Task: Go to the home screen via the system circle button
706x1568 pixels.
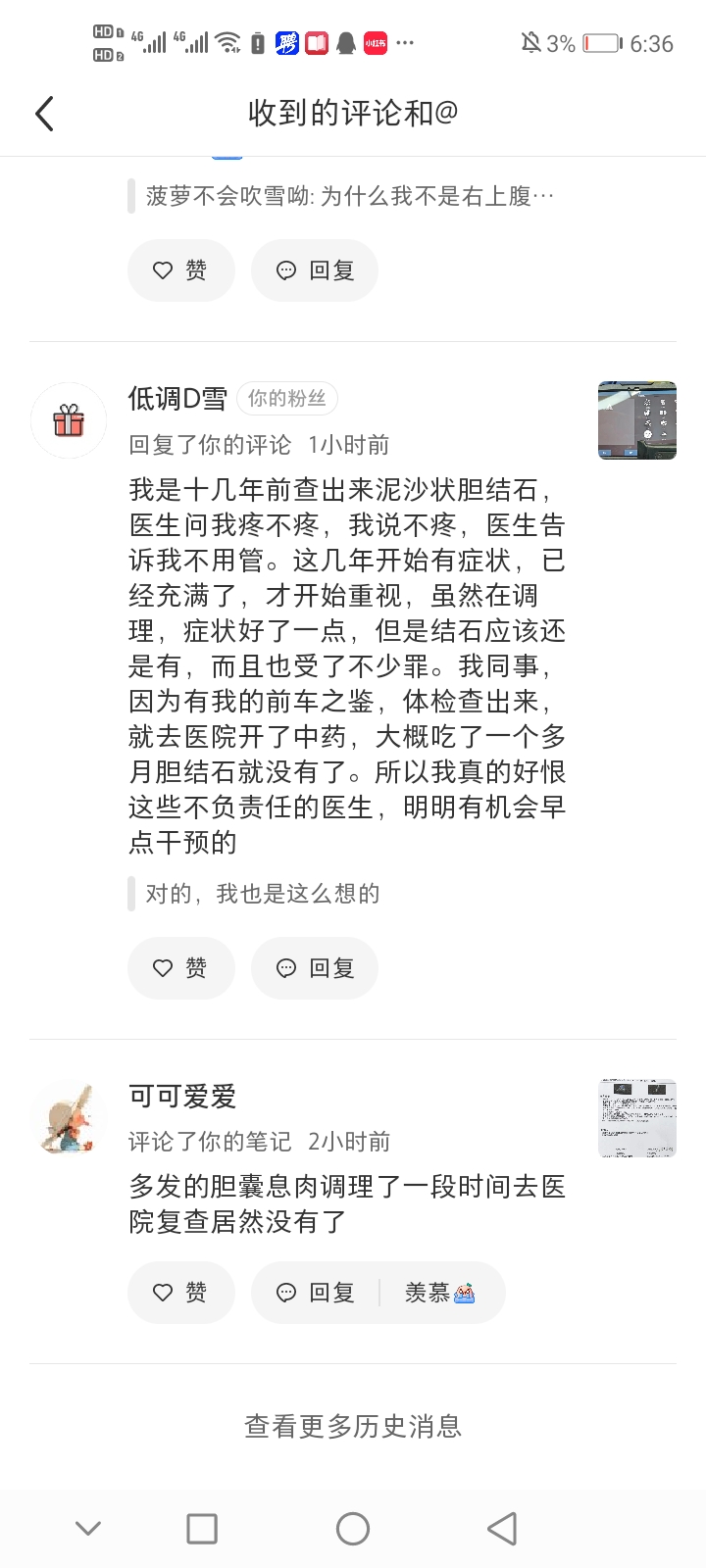Action: 353,1529
